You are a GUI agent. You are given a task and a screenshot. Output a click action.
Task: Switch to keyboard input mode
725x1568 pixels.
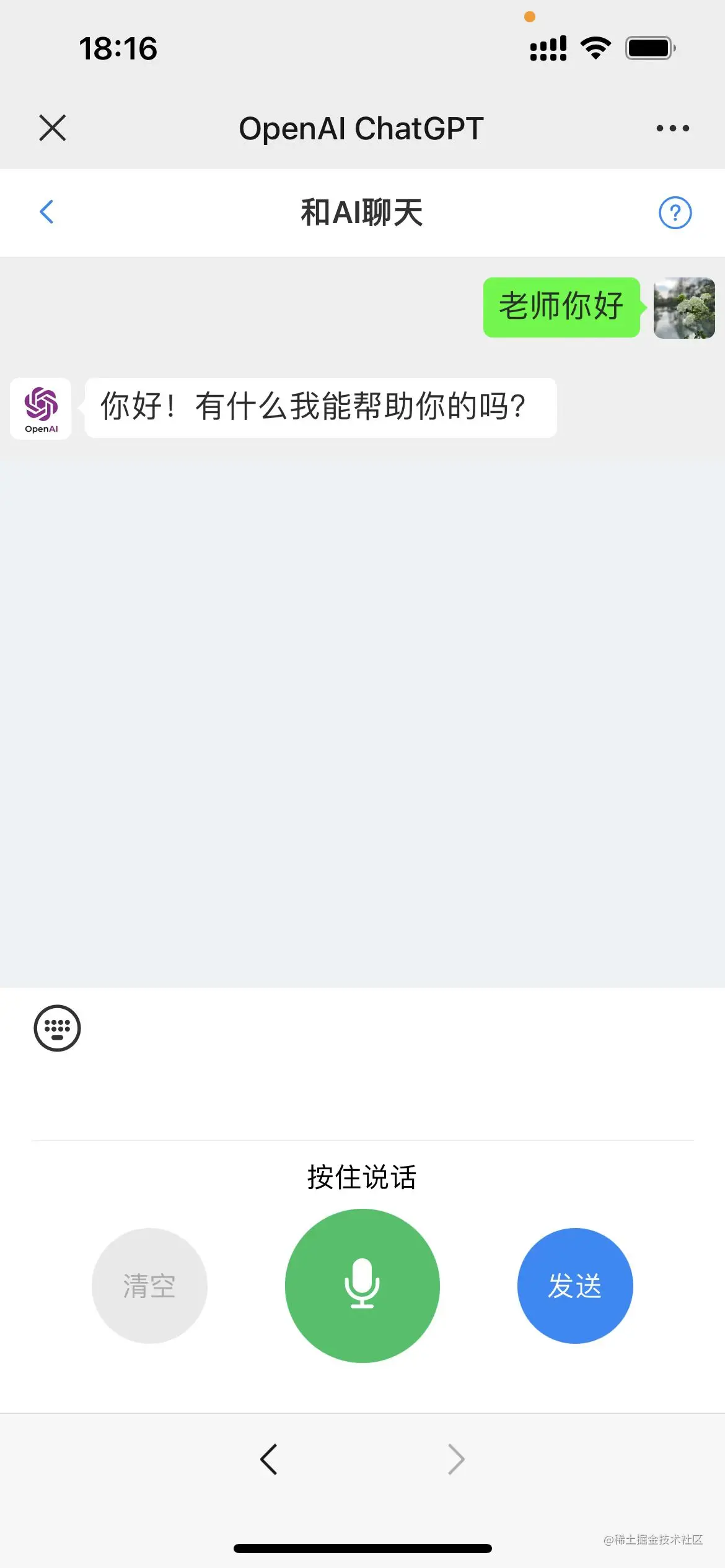tap(57, 1028)
